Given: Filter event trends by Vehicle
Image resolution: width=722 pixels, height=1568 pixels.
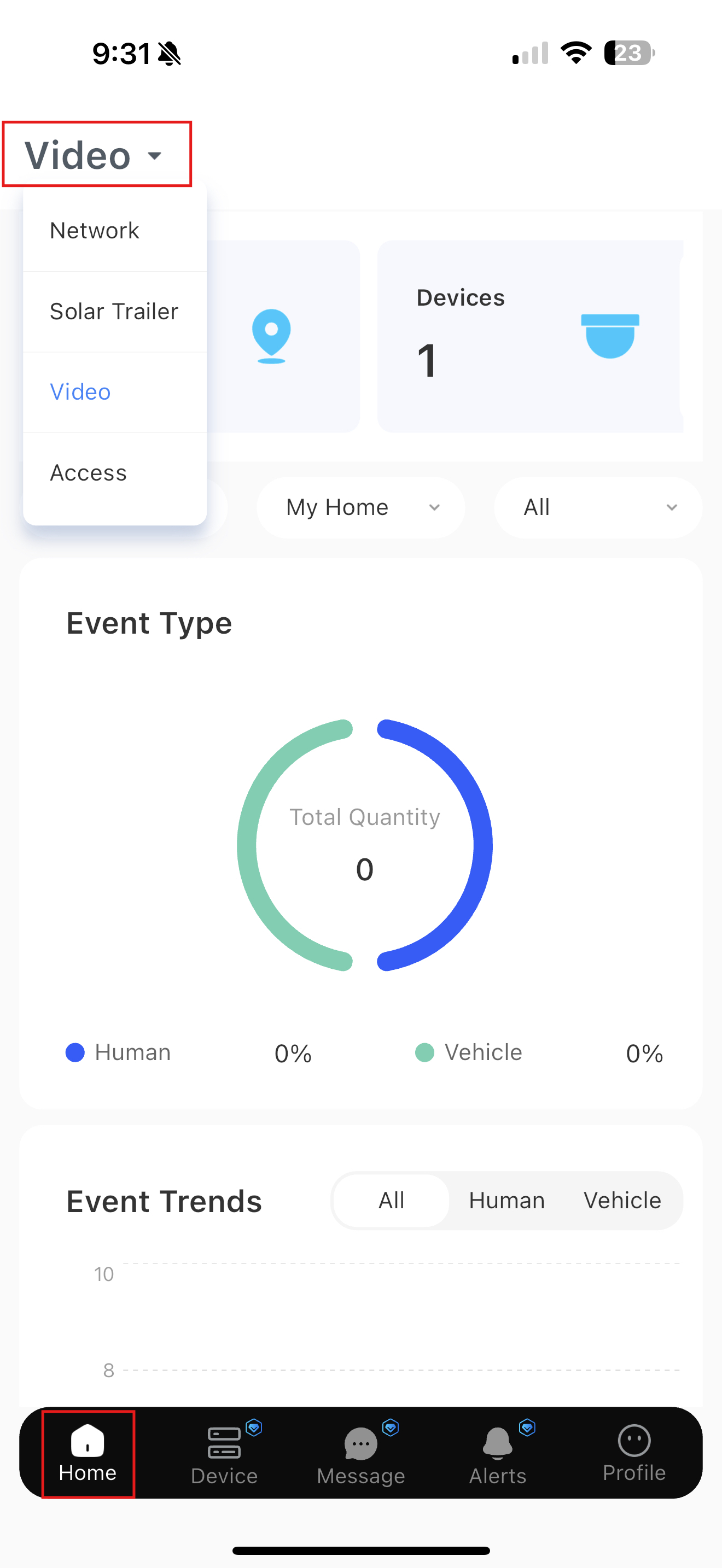Looking at the screenshot, I should tap(622, 1201).
